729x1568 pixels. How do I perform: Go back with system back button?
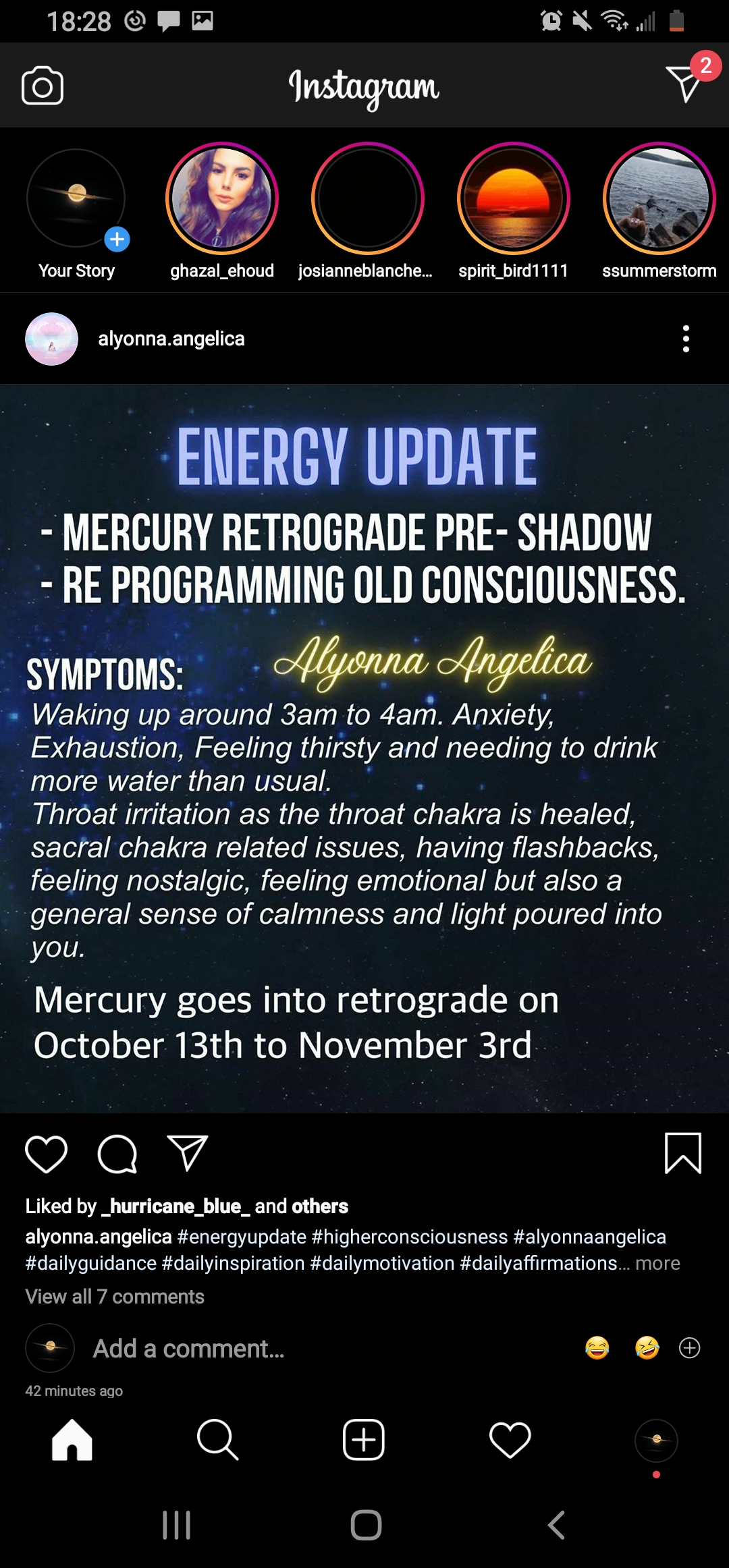coord(556,1525)
